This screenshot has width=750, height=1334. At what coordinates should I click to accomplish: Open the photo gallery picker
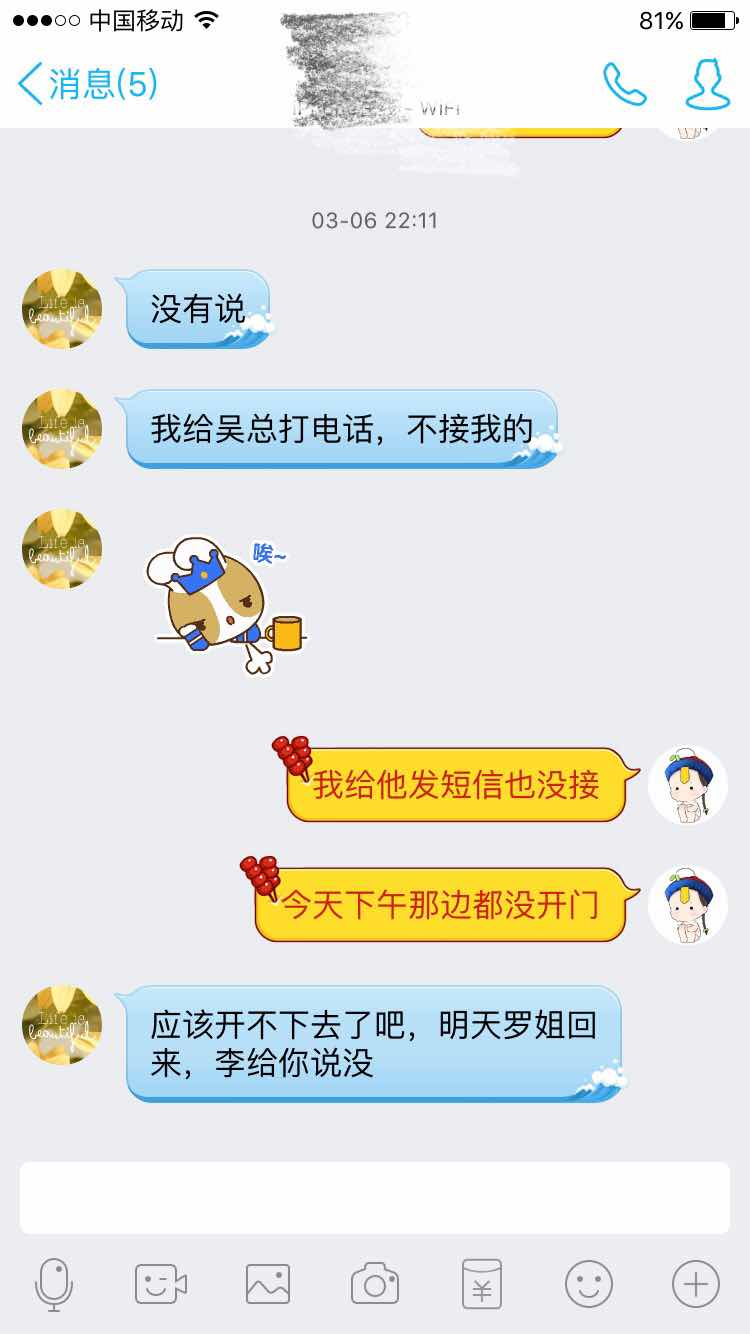[x=268, y=1284]
